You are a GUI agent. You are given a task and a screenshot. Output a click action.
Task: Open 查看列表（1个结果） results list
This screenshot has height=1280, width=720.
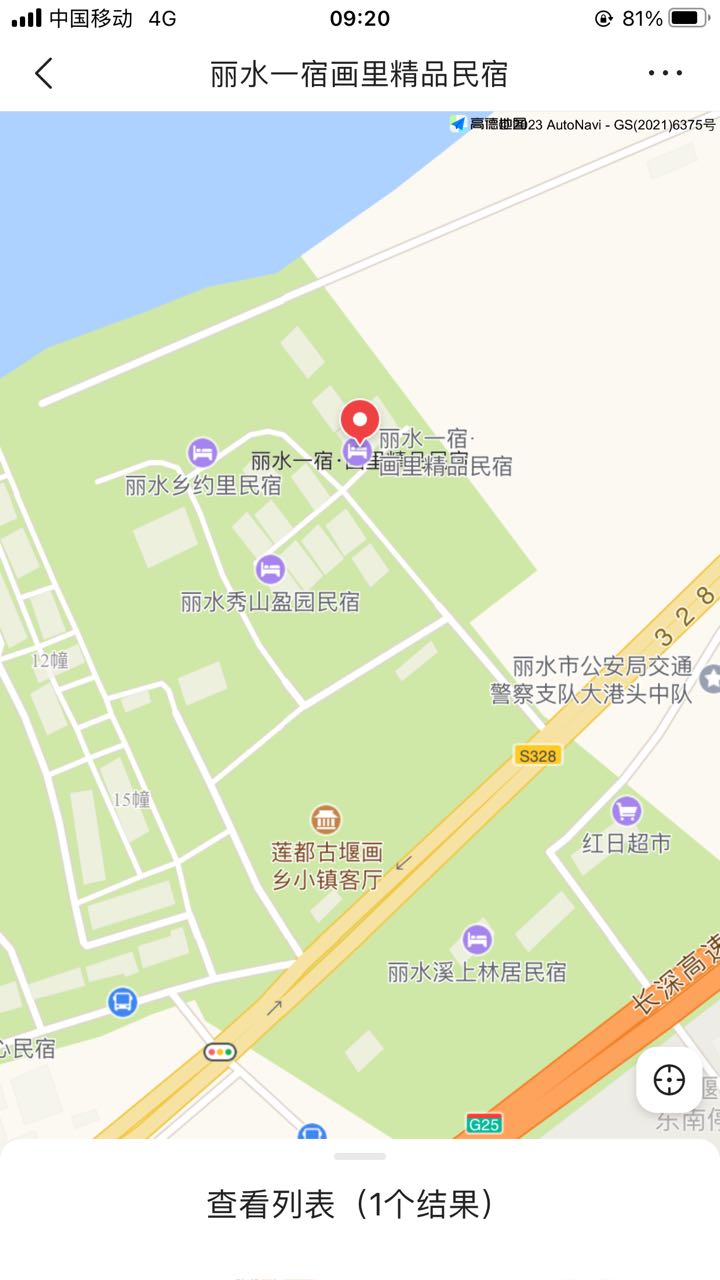tap(351, 1204)
